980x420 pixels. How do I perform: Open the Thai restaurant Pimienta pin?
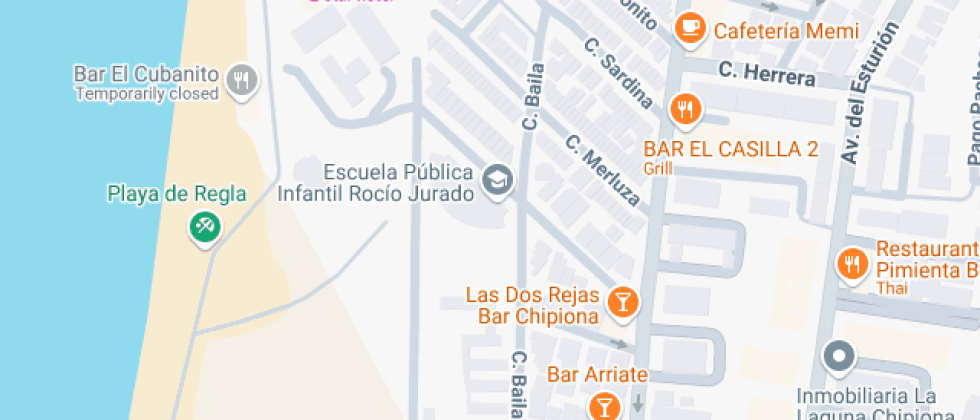(x=852, y=263)
